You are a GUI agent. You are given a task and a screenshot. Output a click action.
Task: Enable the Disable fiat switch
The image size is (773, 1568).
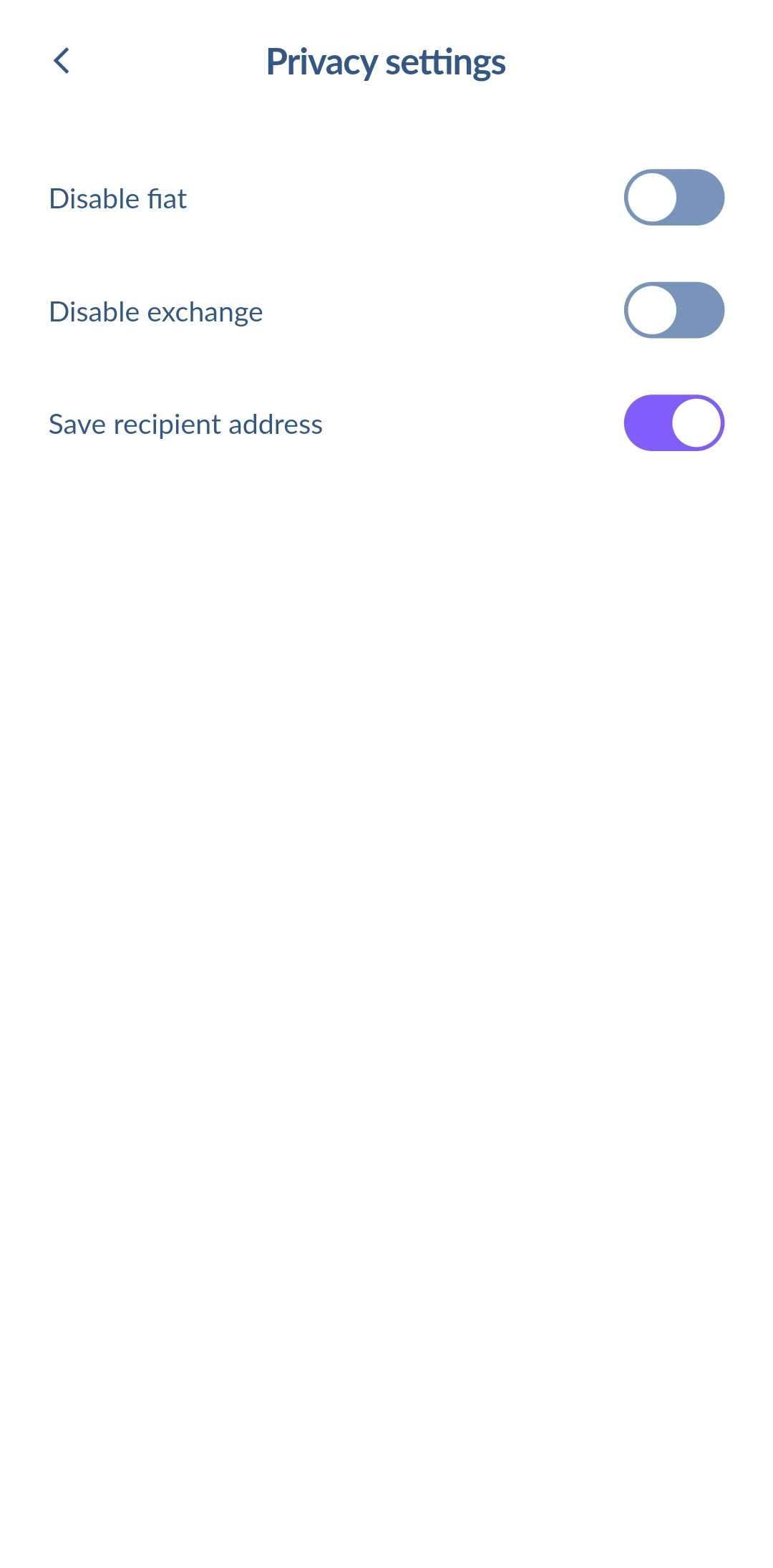click(x=674, y=198)
